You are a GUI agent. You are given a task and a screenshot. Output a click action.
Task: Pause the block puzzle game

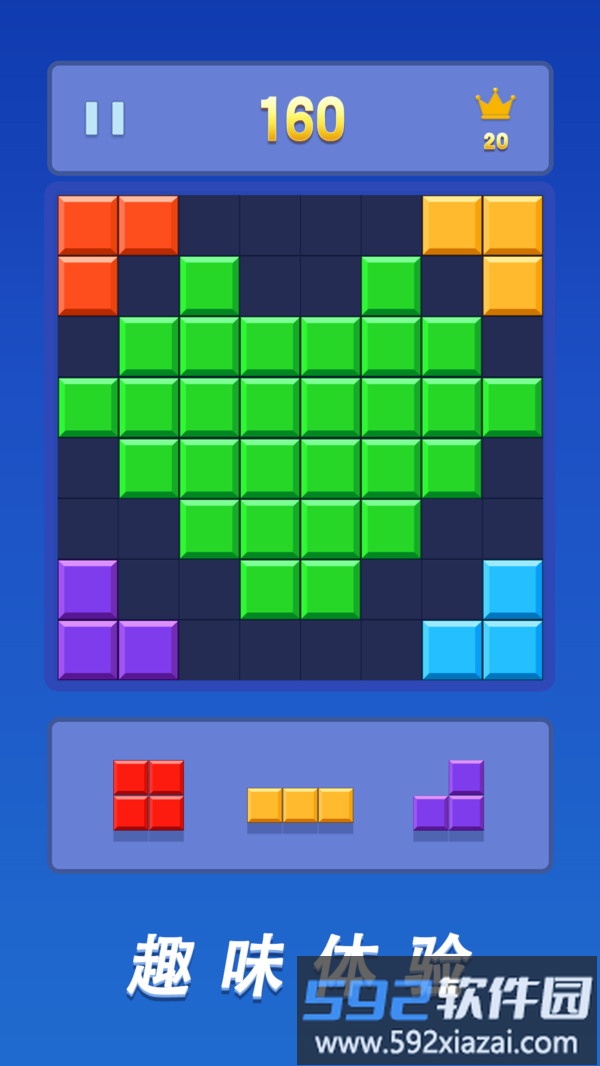pos(104,118)
